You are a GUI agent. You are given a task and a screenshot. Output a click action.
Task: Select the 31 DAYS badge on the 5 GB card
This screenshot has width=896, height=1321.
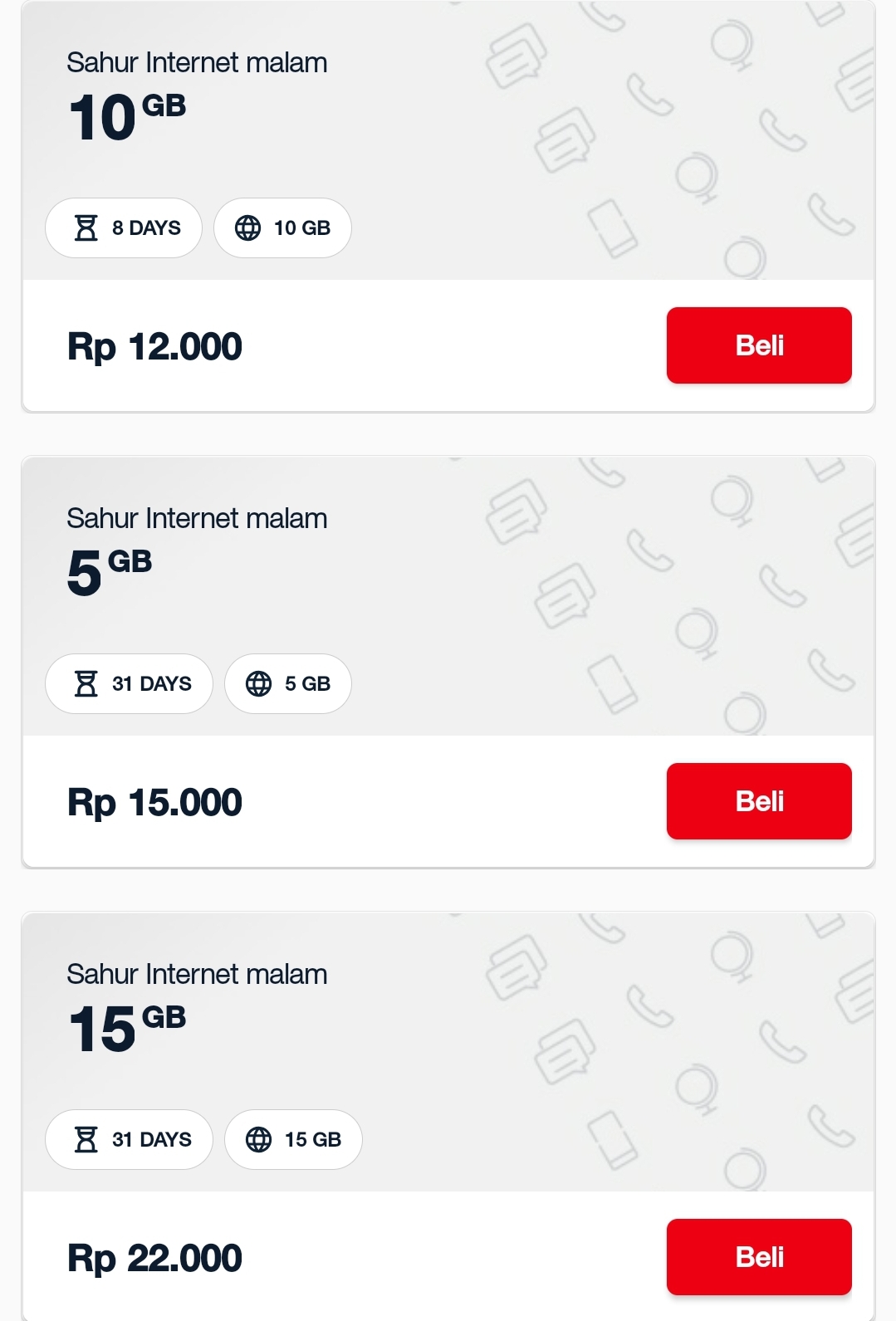129,683
